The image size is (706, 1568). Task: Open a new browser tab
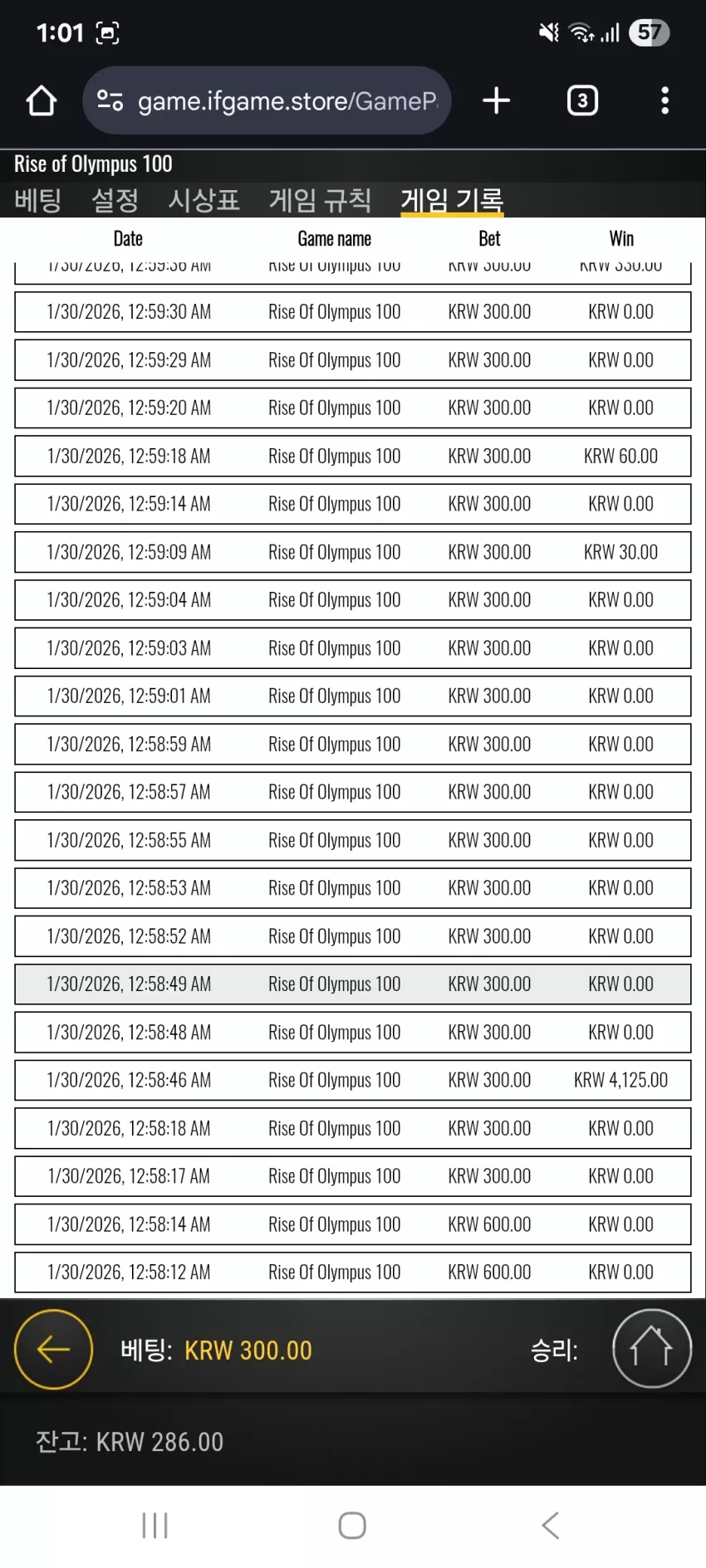(x=497, y=100)
